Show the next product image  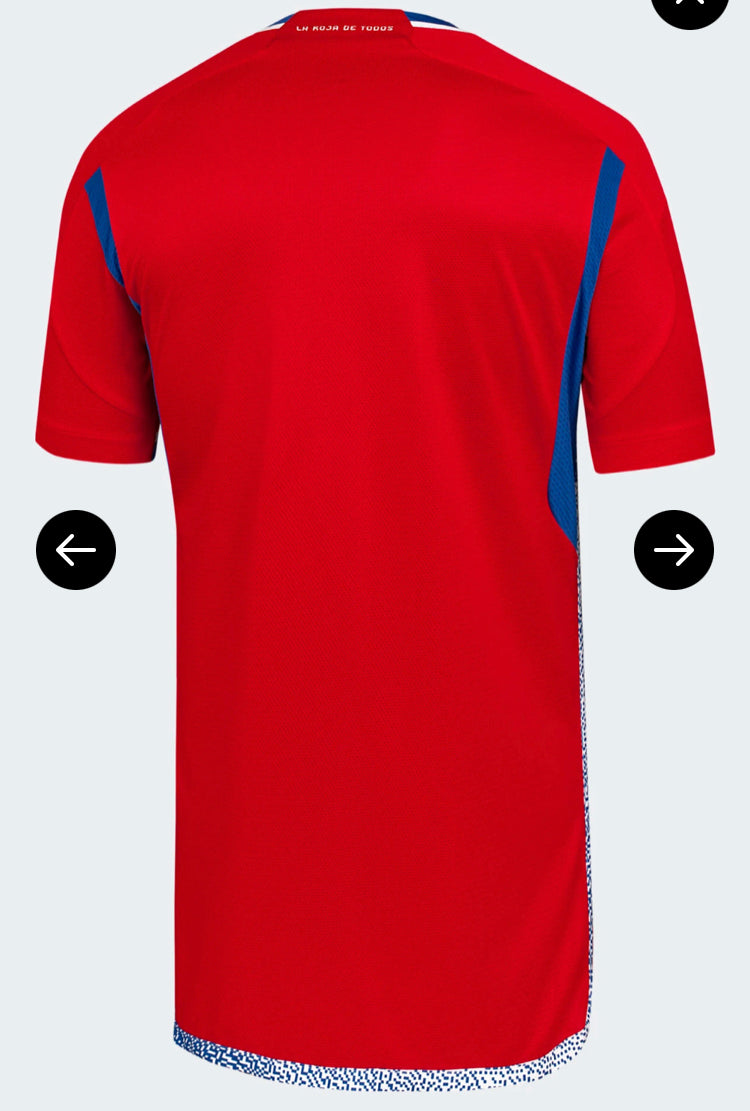tap(673, 550)
